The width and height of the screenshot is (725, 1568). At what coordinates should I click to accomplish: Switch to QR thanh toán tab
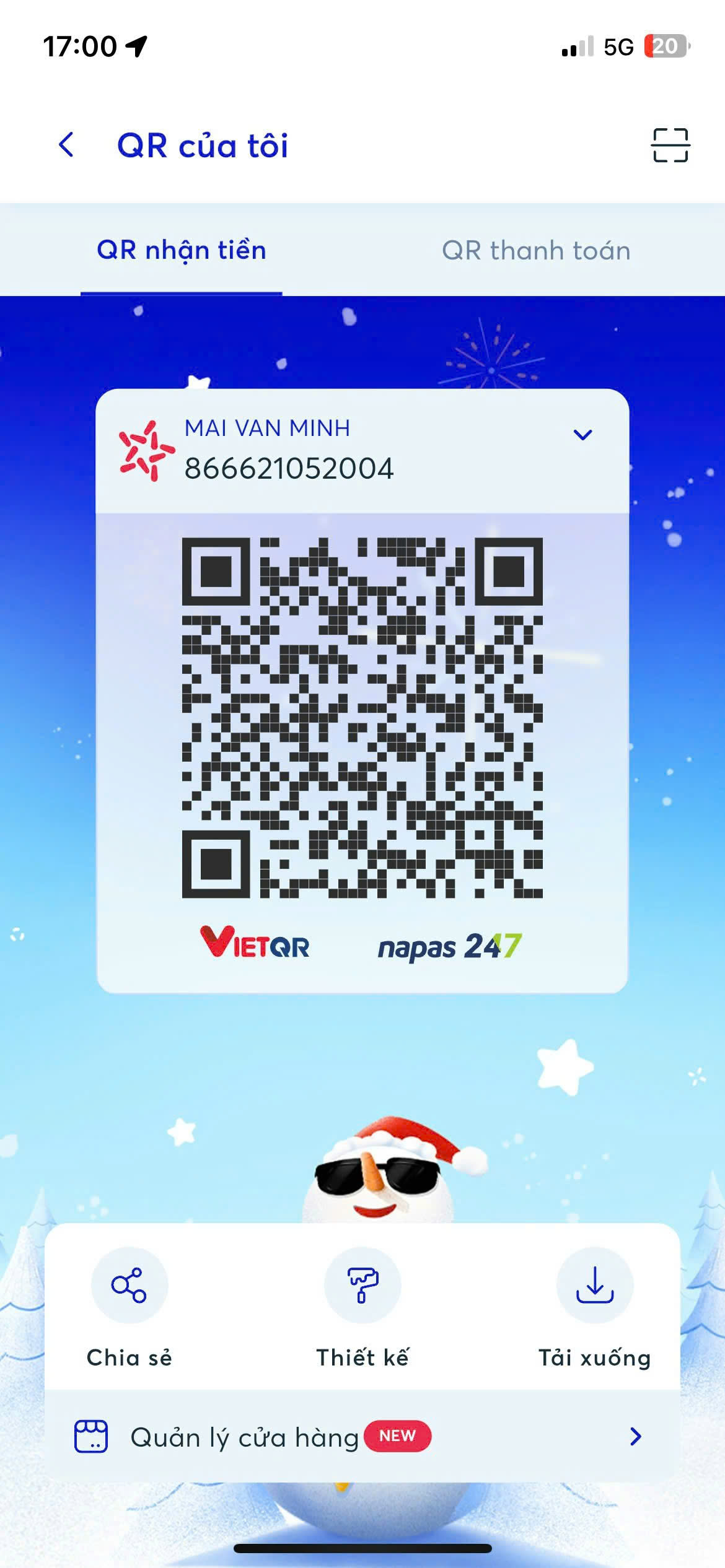(536, 250)
